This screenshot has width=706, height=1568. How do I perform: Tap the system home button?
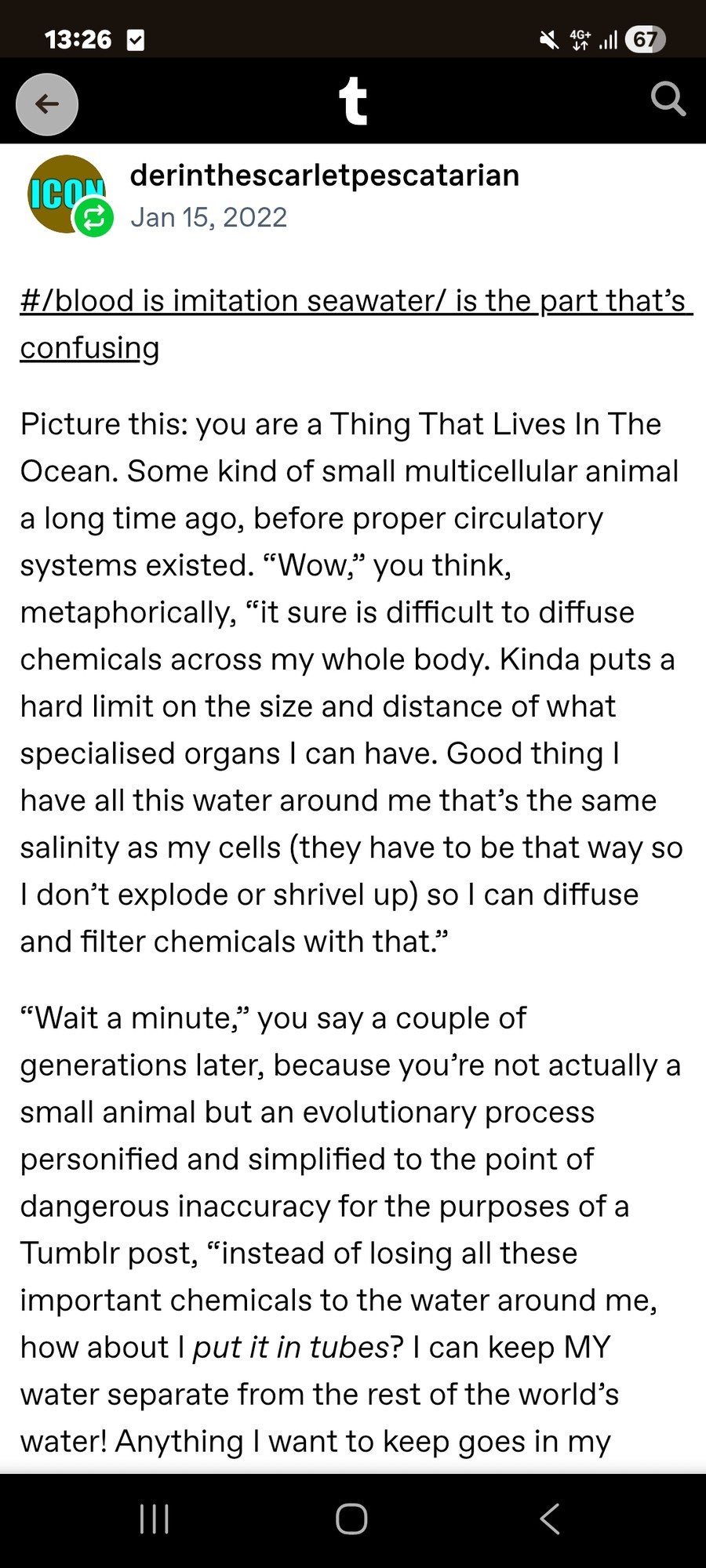[351, 1519]
